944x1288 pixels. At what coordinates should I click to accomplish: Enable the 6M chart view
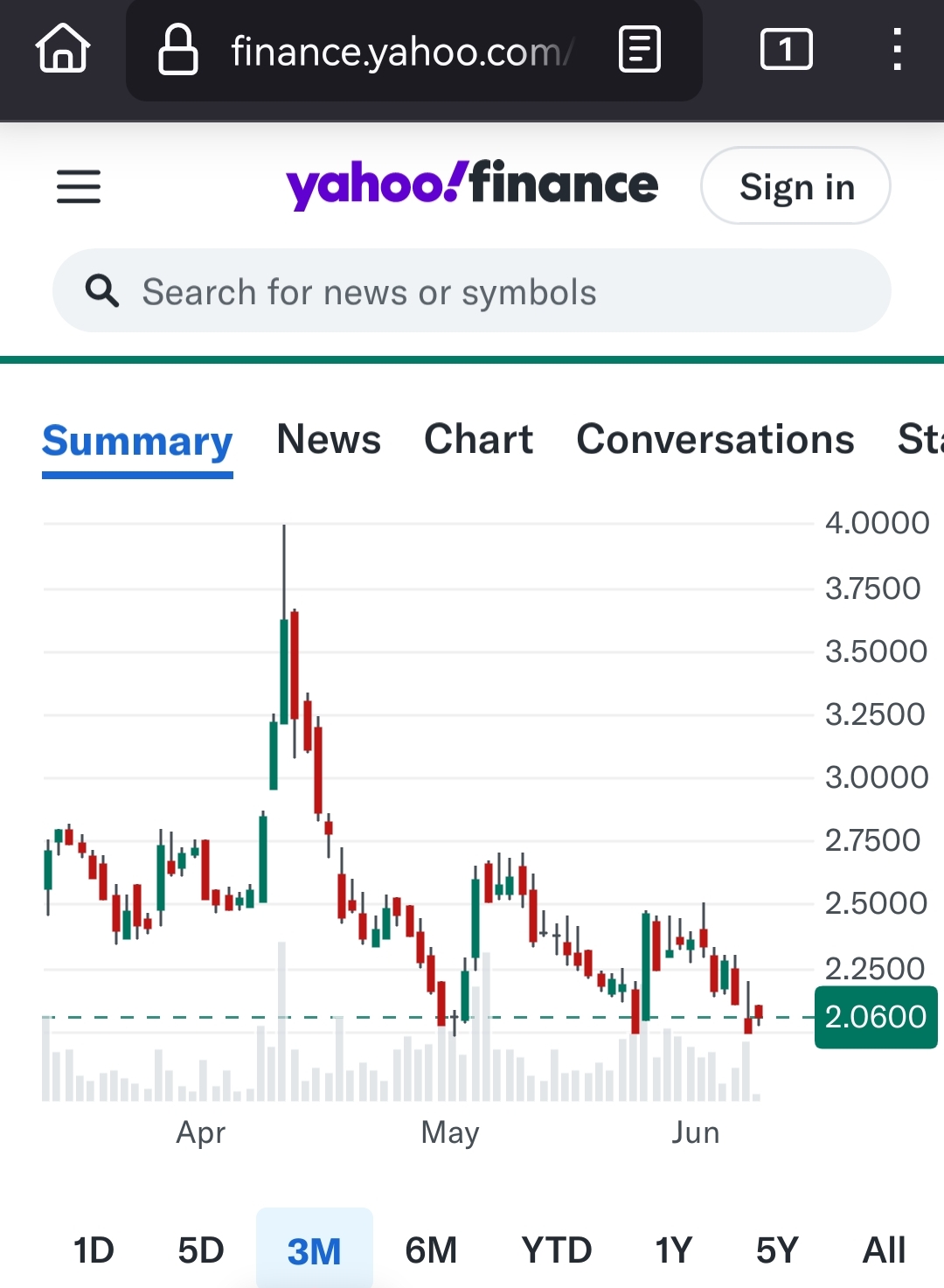click(x=429, y=1250)
